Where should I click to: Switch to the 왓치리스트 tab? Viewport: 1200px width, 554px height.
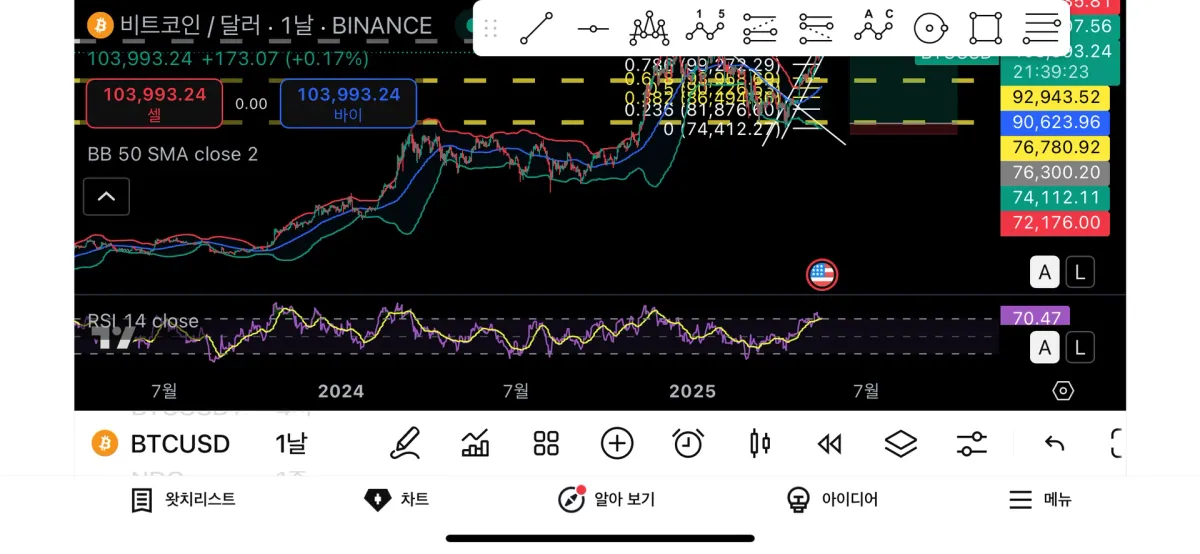coord(183,499)
